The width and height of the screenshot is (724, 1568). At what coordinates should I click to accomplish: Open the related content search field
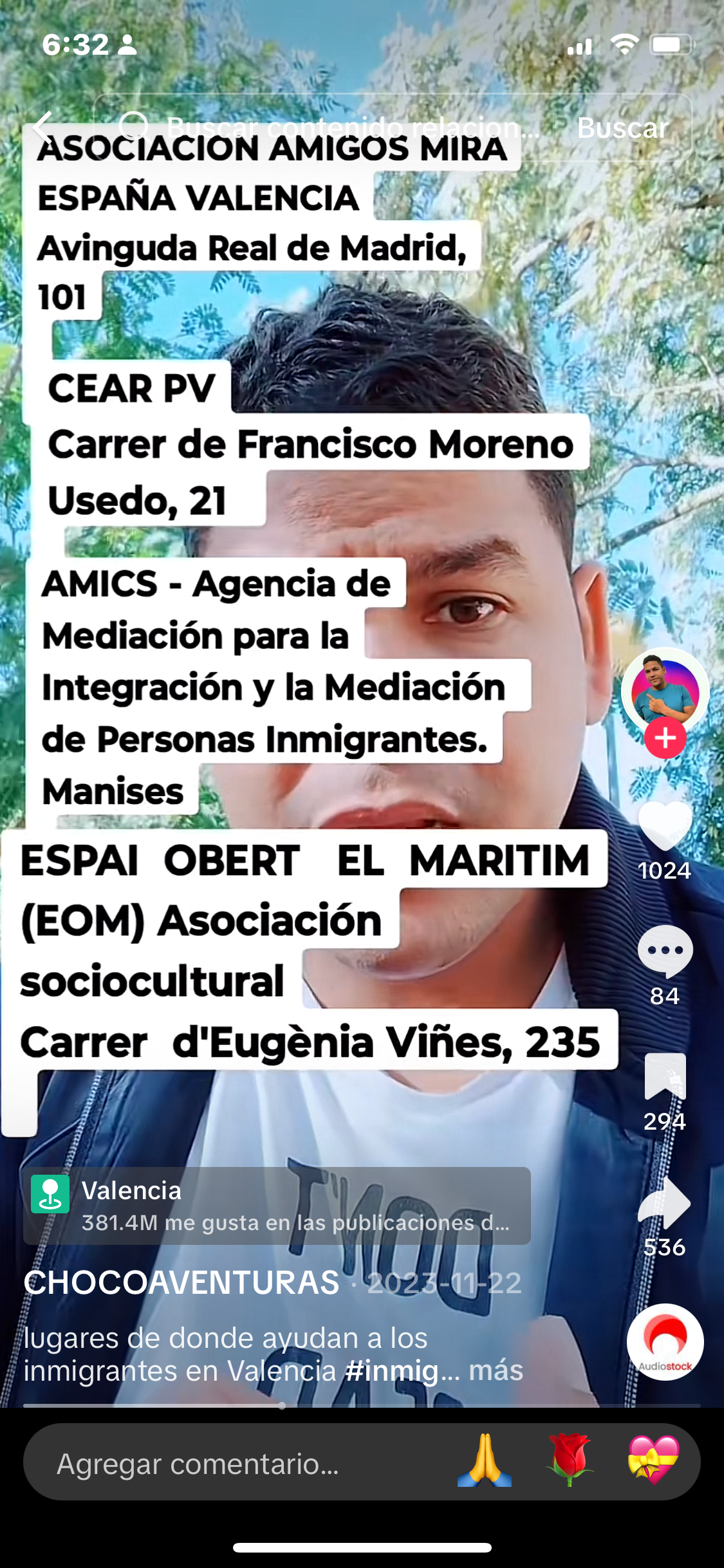point(335,127)
